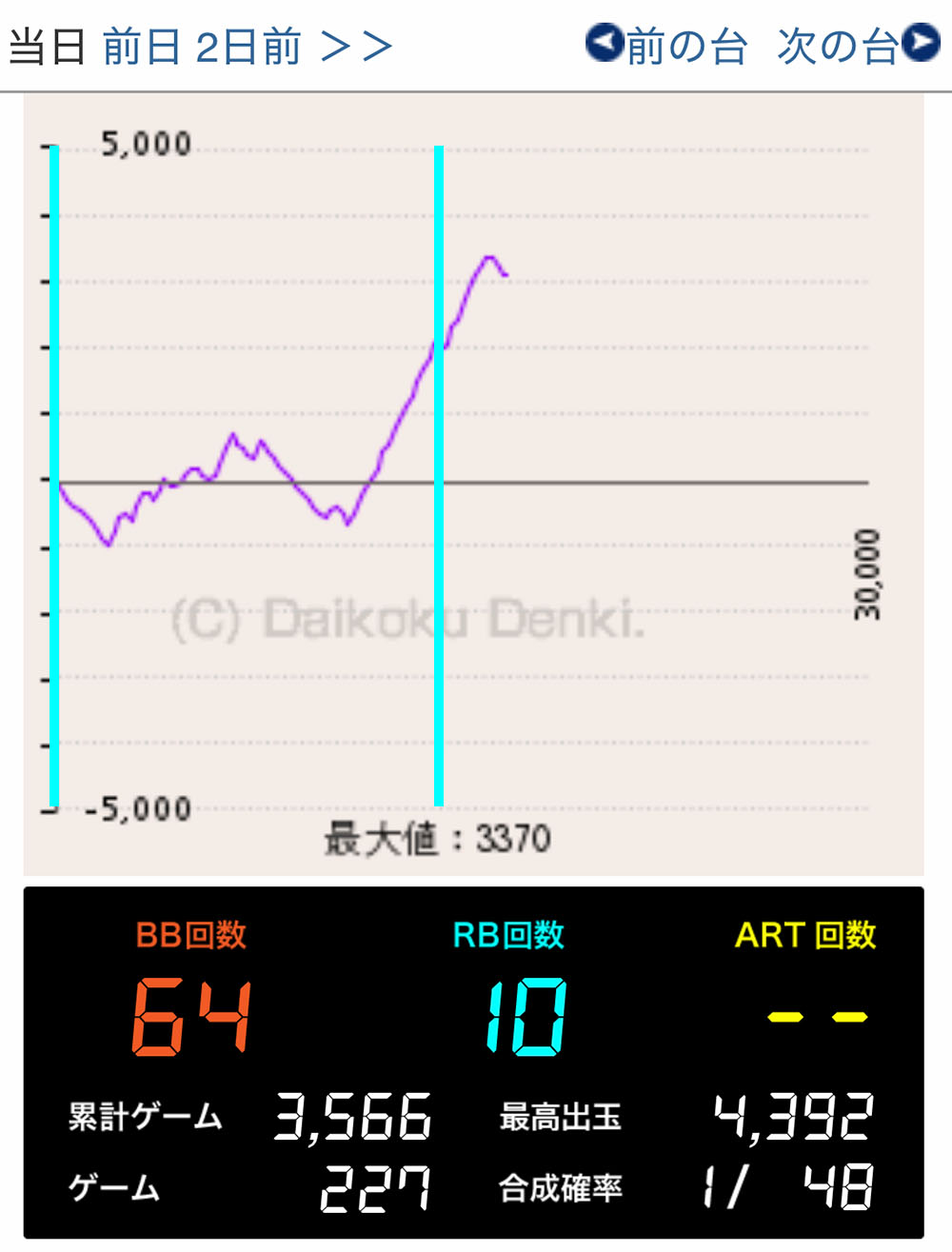Go to 前の台 (previous machine)
This screenshot has height=1252, width=952.
pos(666,46)
